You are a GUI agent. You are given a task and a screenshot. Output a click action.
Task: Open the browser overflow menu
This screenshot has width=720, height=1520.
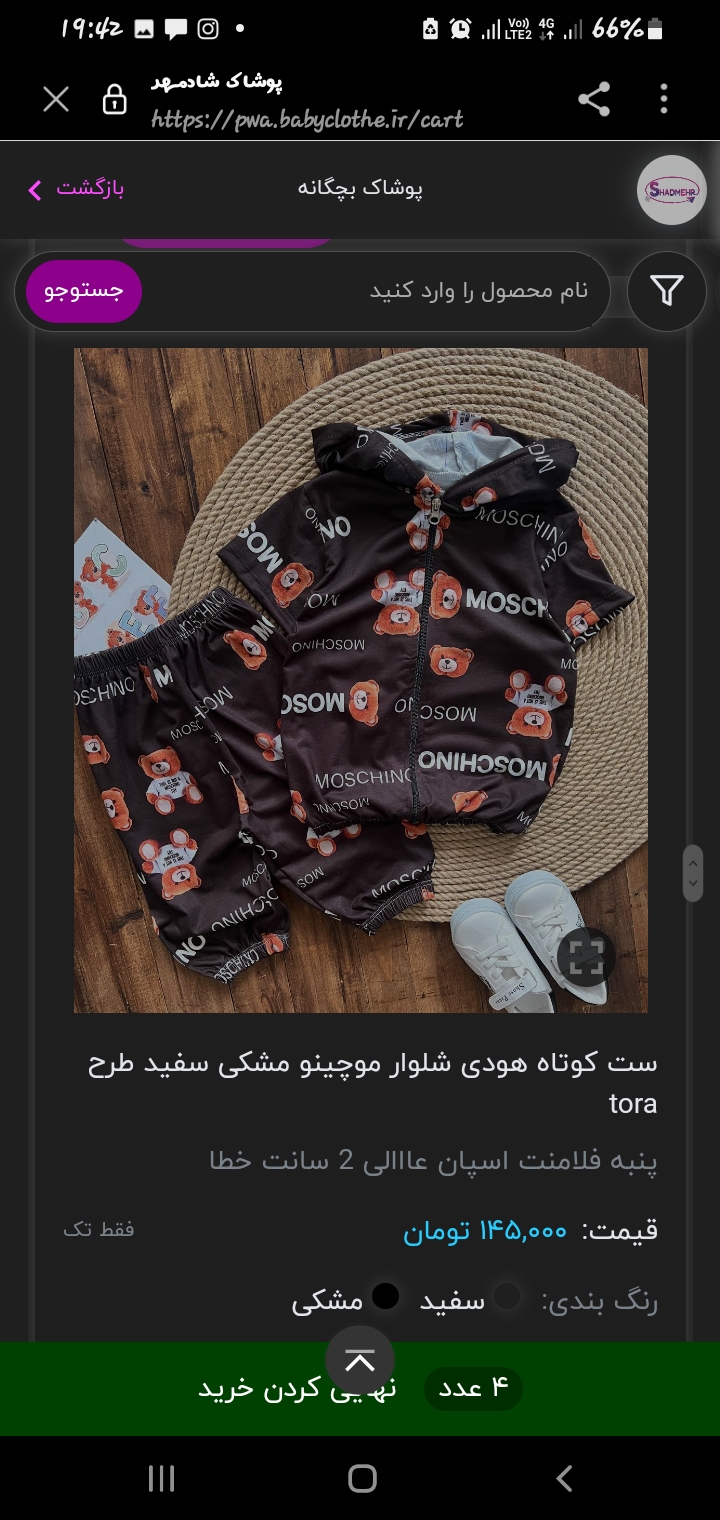(664, 99)
